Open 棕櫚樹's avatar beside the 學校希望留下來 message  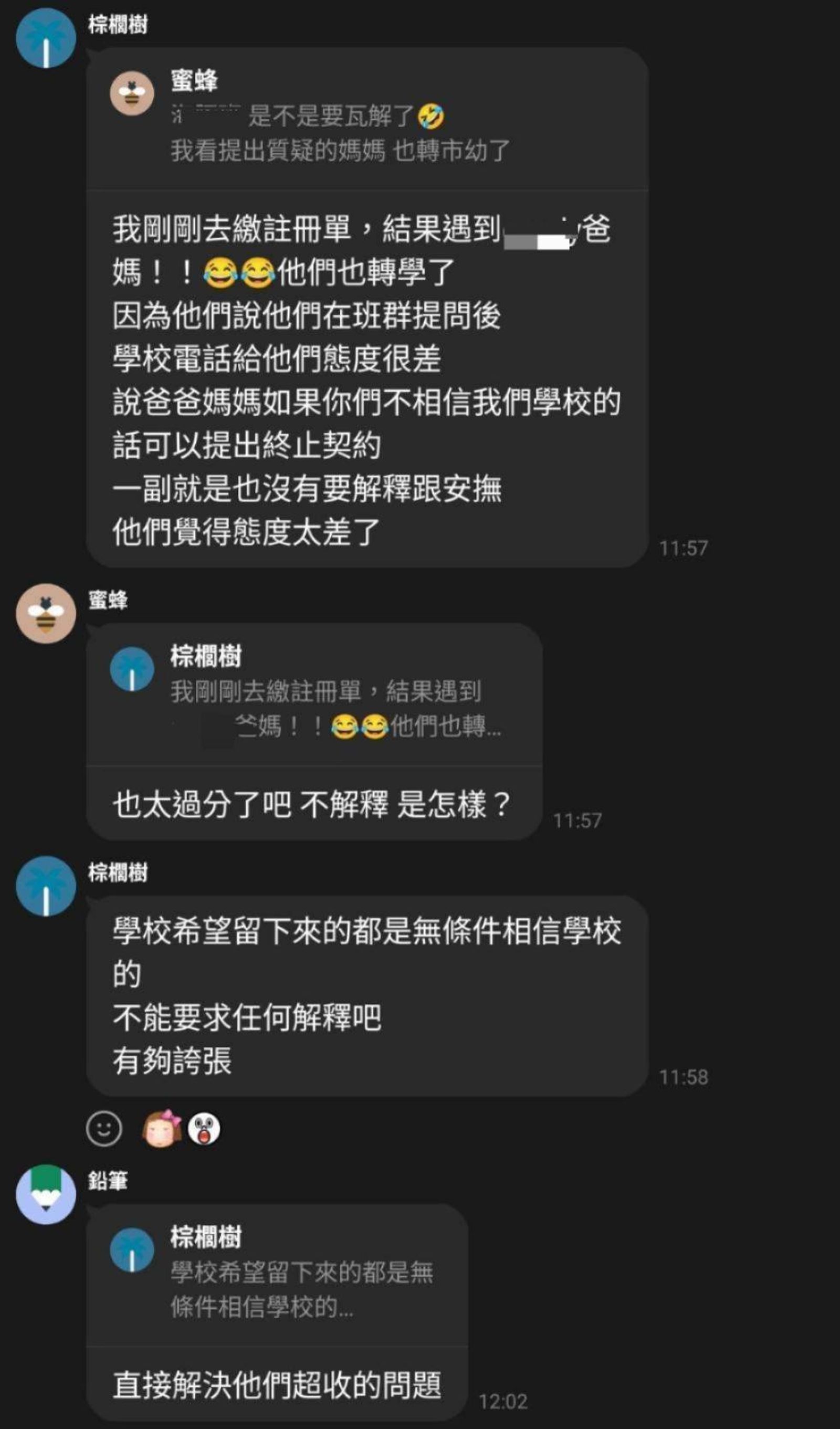coord(46,886)
